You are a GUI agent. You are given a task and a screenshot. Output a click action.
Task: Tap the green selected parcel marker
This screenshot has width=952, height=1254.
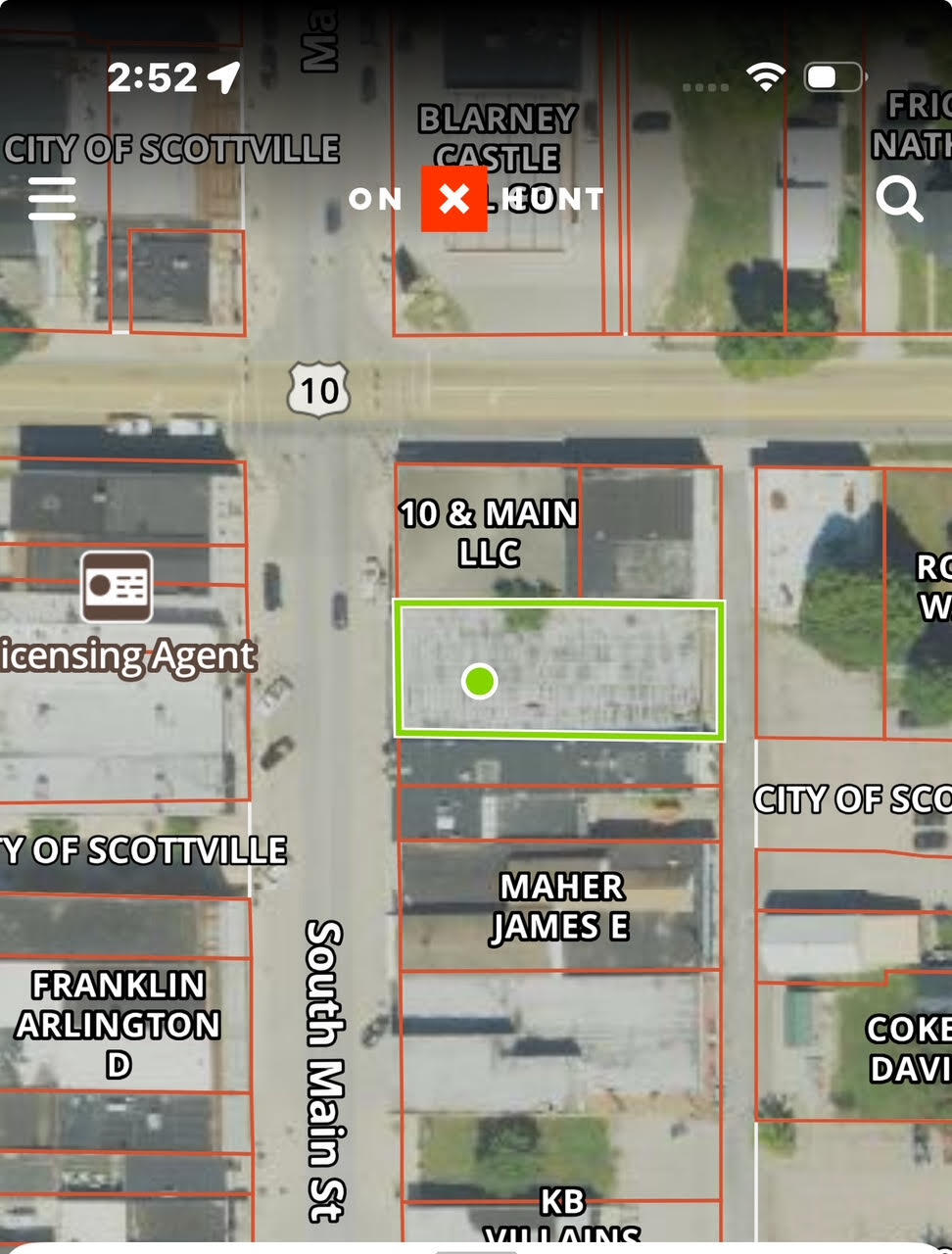479,681
